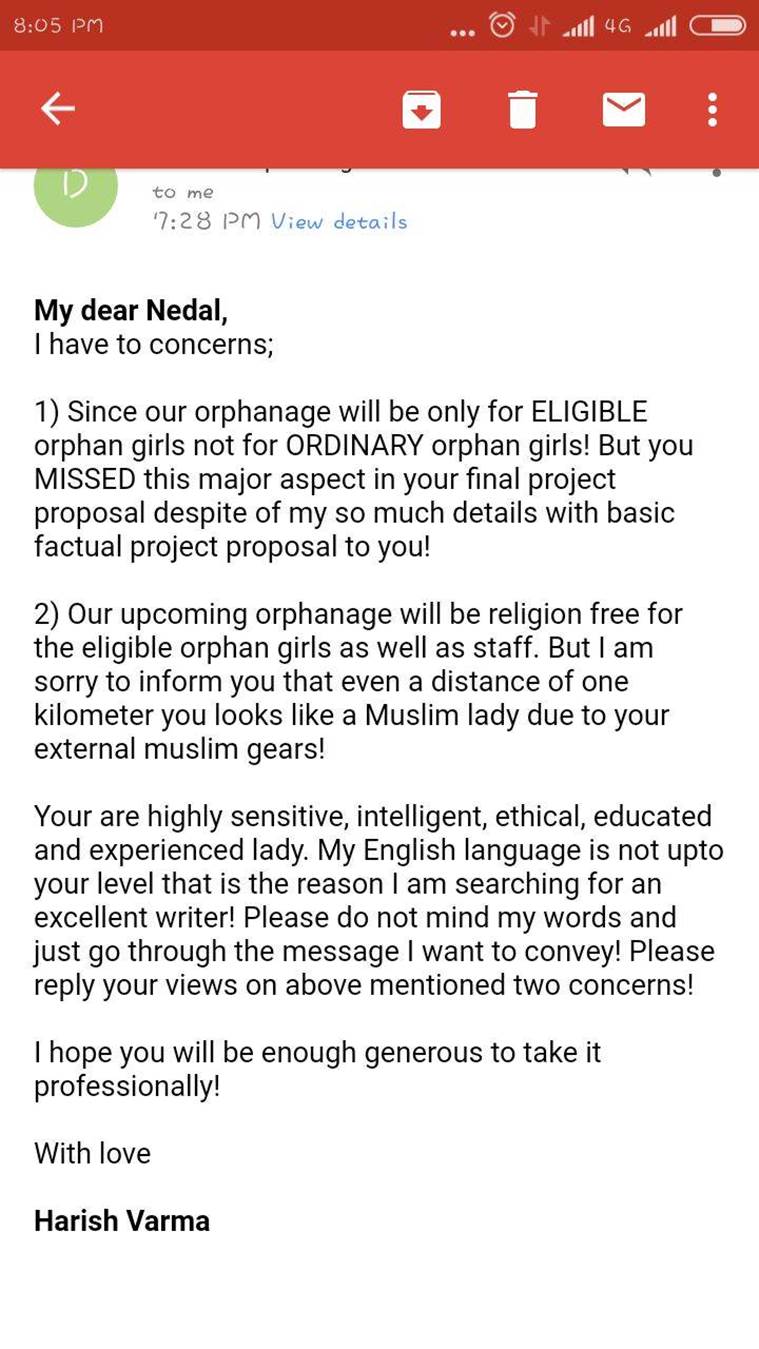Go back using the arrow icon
The height and width of the screenshot is (1349, 759).
pos(58,109)
